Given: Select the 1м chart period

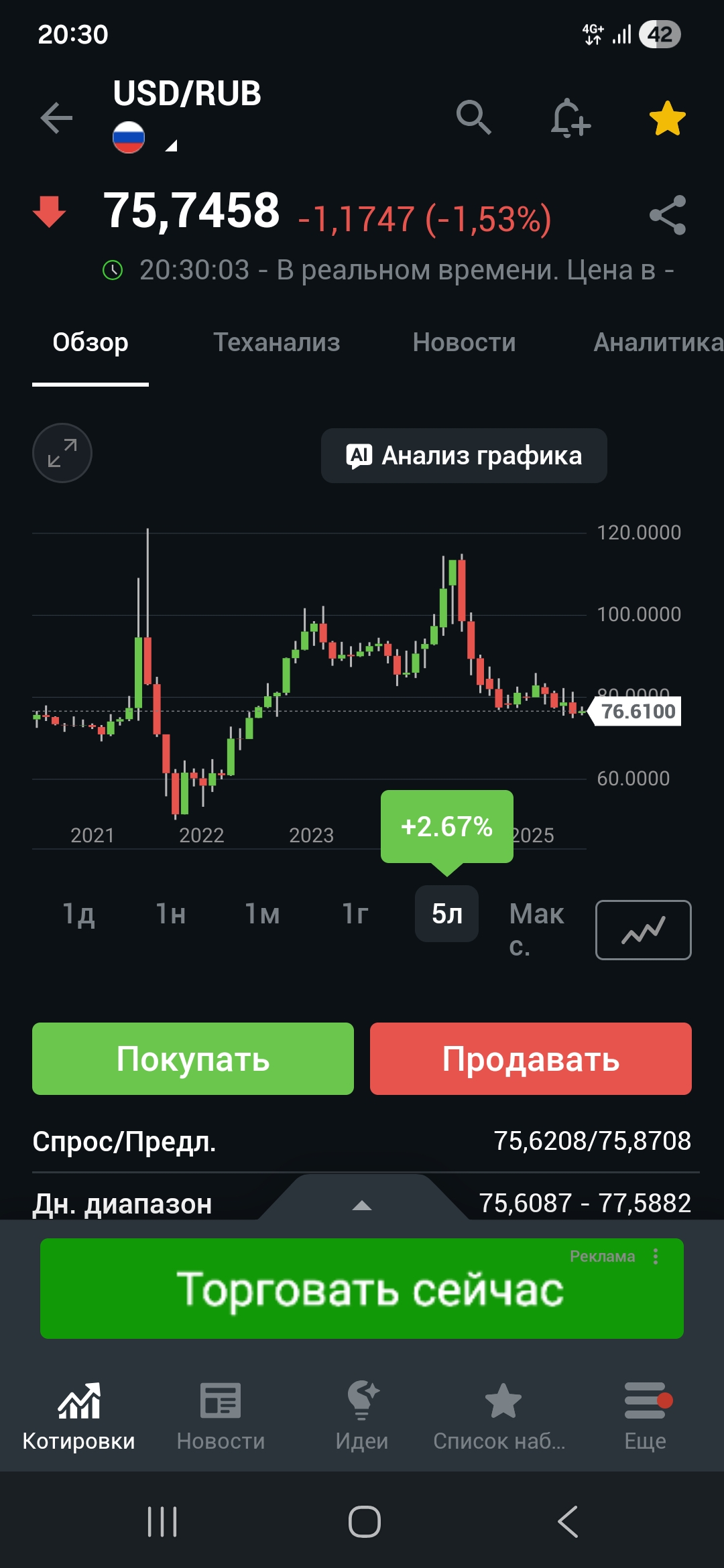Looking at the screenshot, I should coord(262,913).
